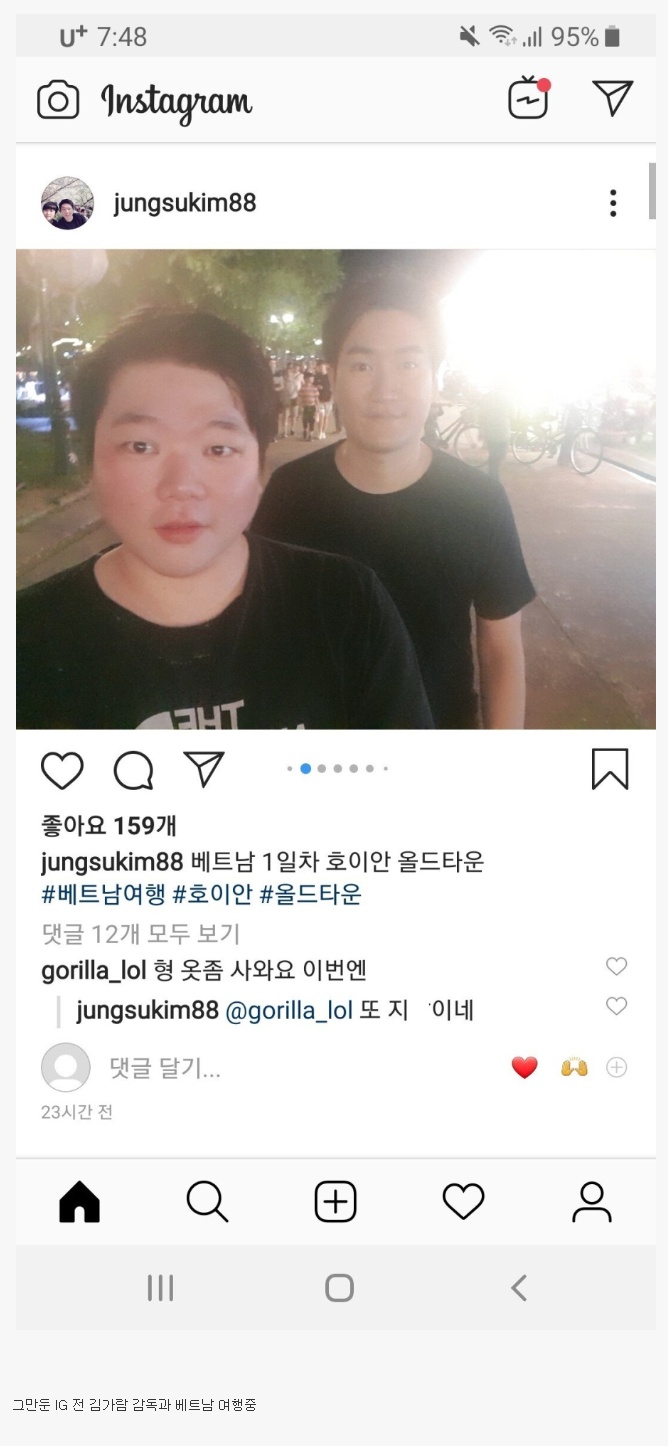The height and width of the screenshot is (1446, 668).
Task: View all 12 comments
Action: coord(140,934)
